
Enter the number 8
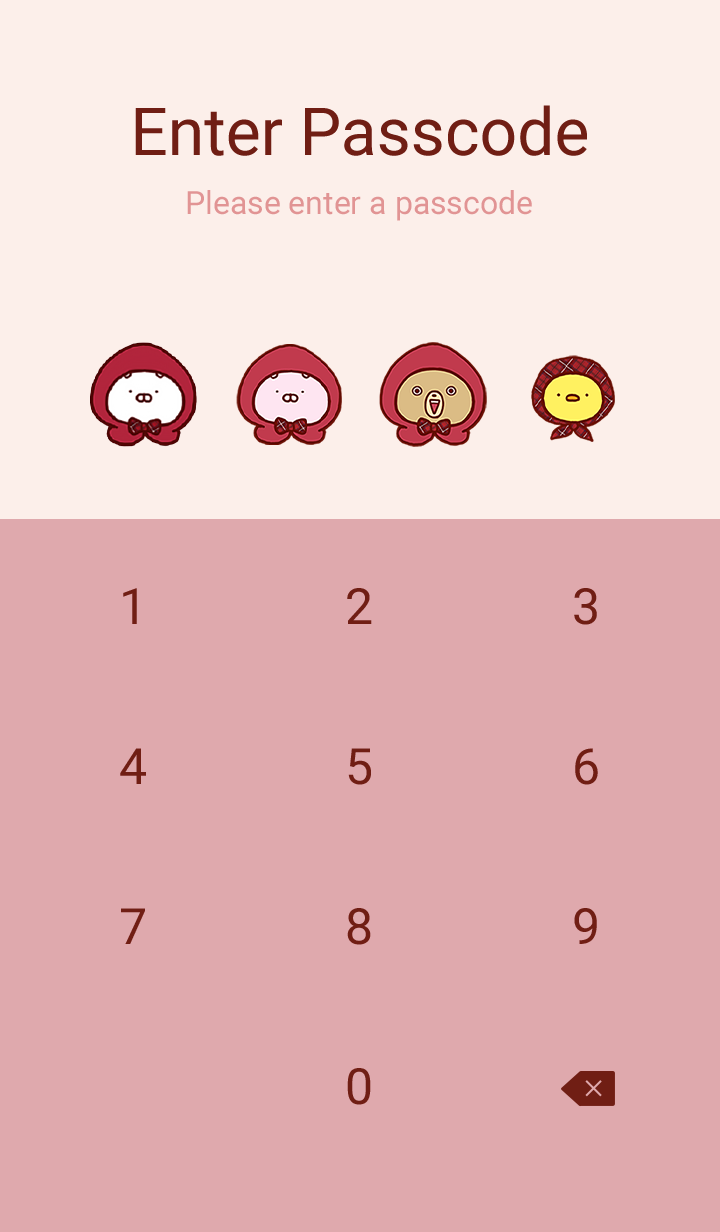pyautogui.click(x=359, y=927)
